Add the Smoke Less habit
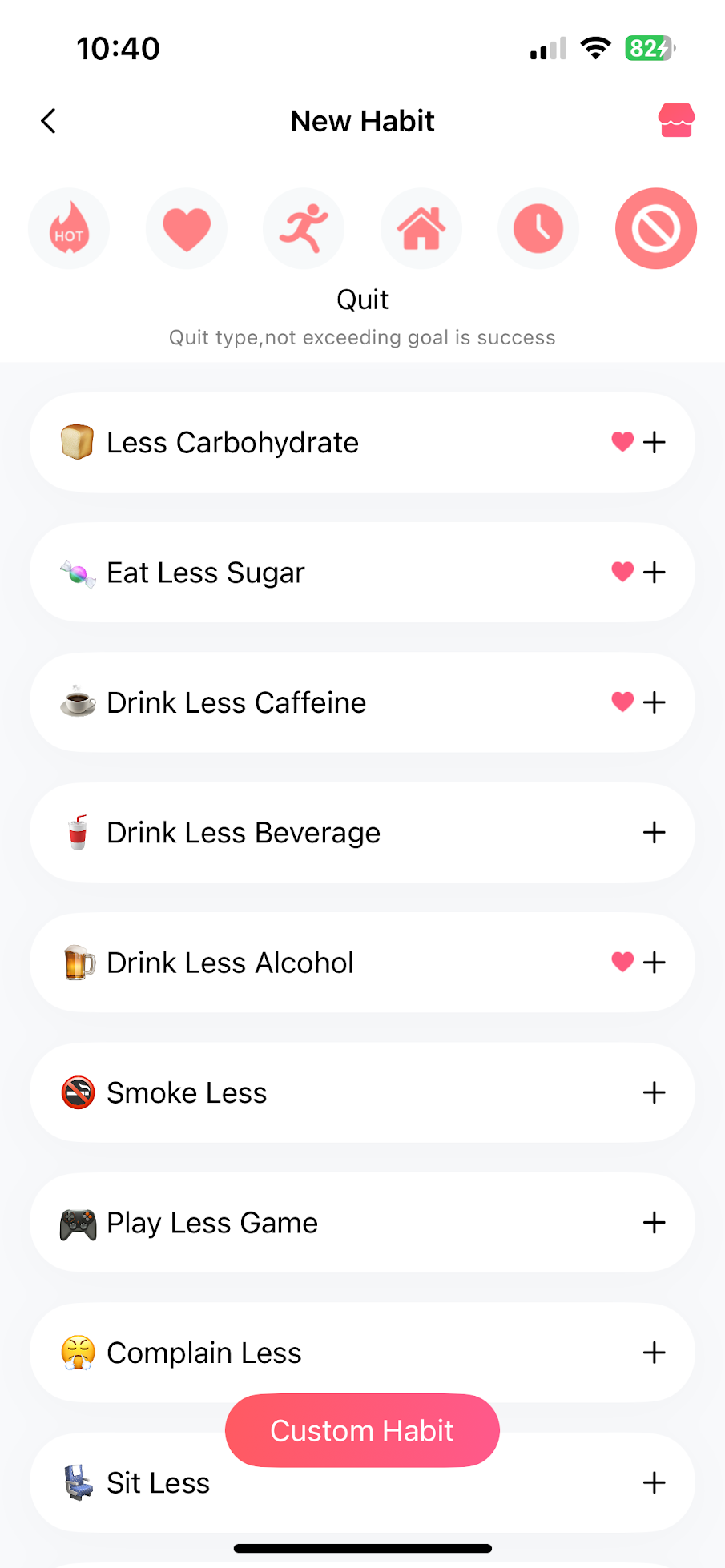 654,1093
